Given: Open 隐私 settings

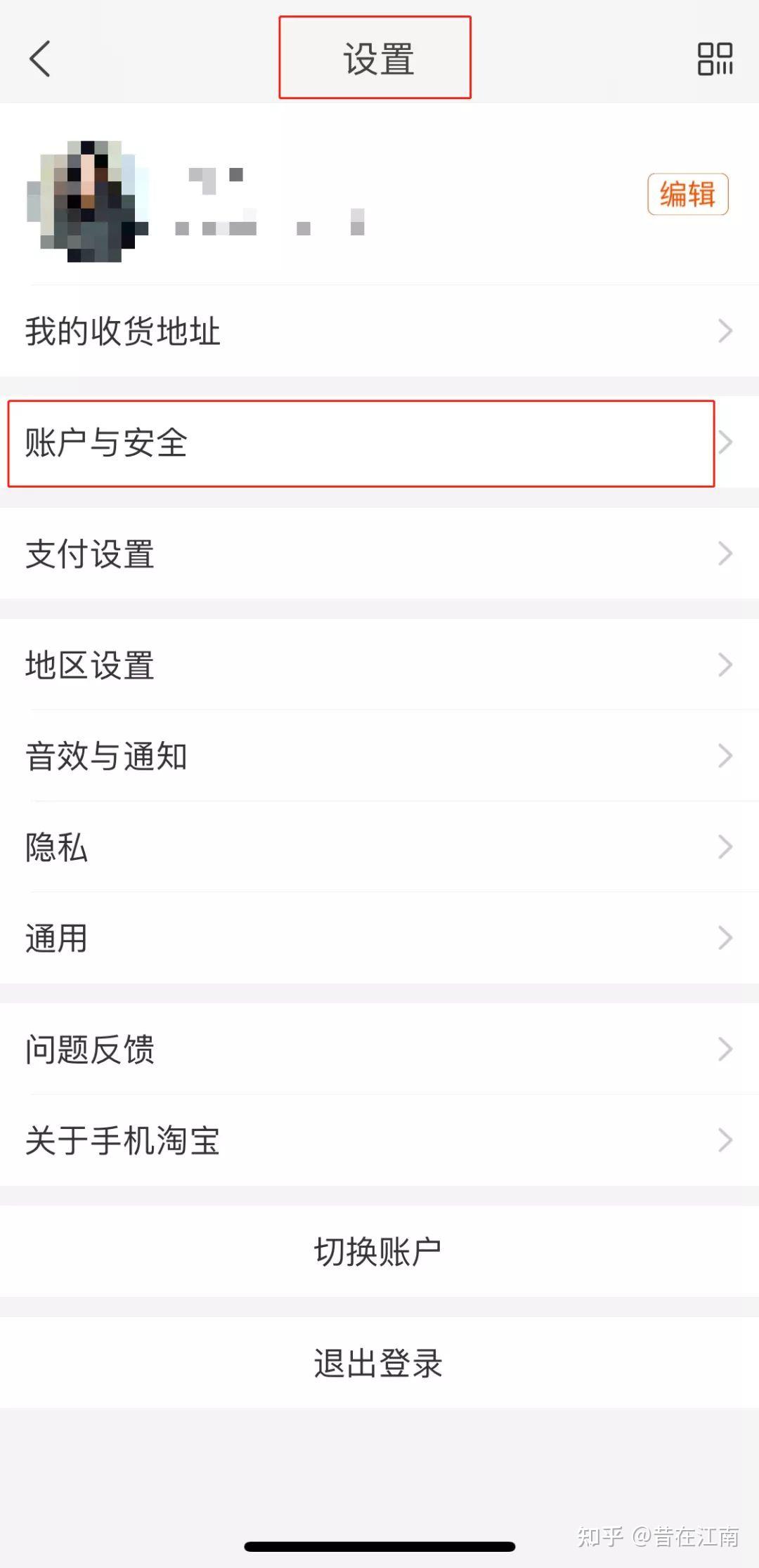Looking at the screenshot, I should point(379,847).
